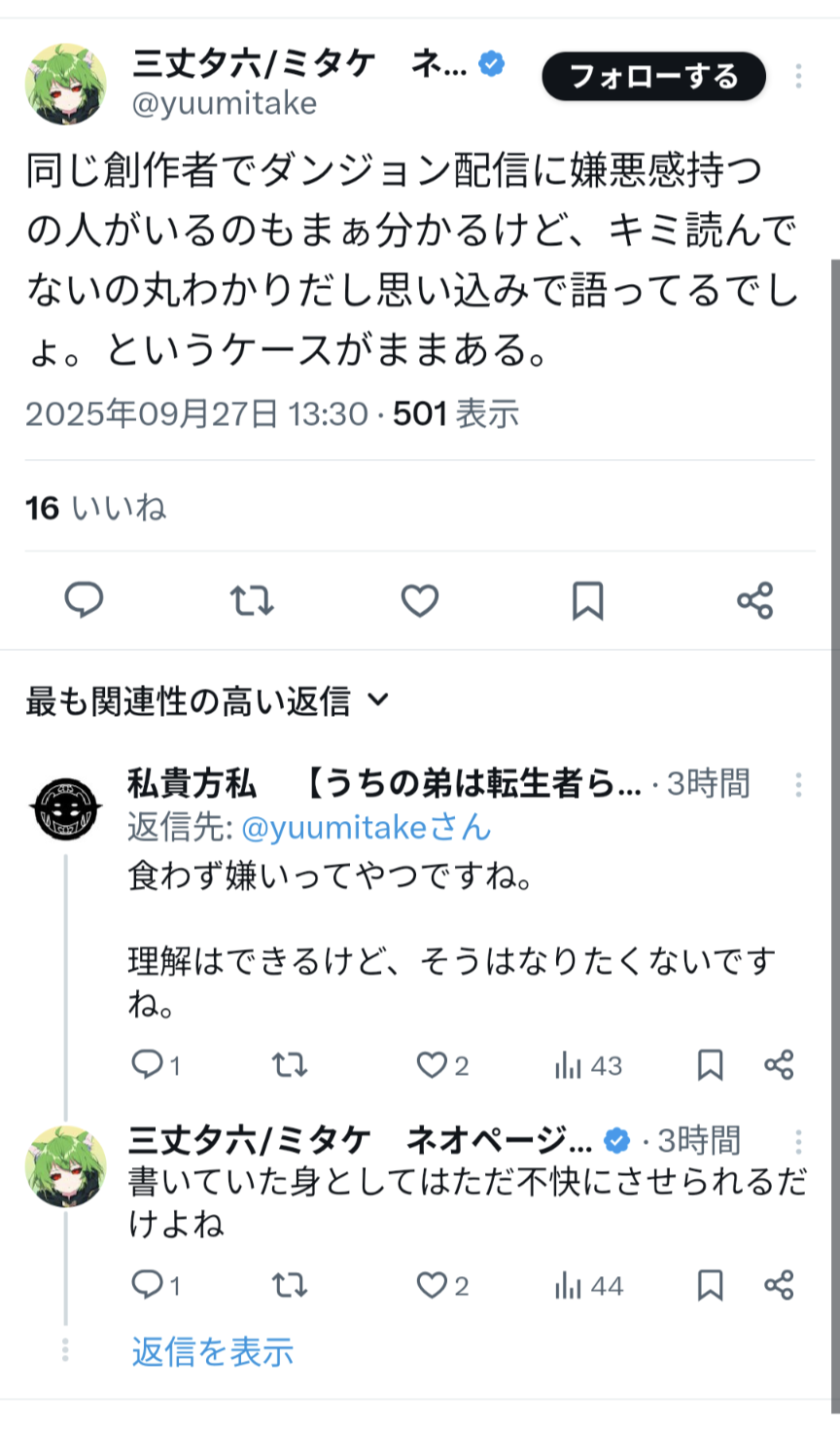840x1429 pixels.
Task: Bookmark the main post
Action: (x=587, y=601)
